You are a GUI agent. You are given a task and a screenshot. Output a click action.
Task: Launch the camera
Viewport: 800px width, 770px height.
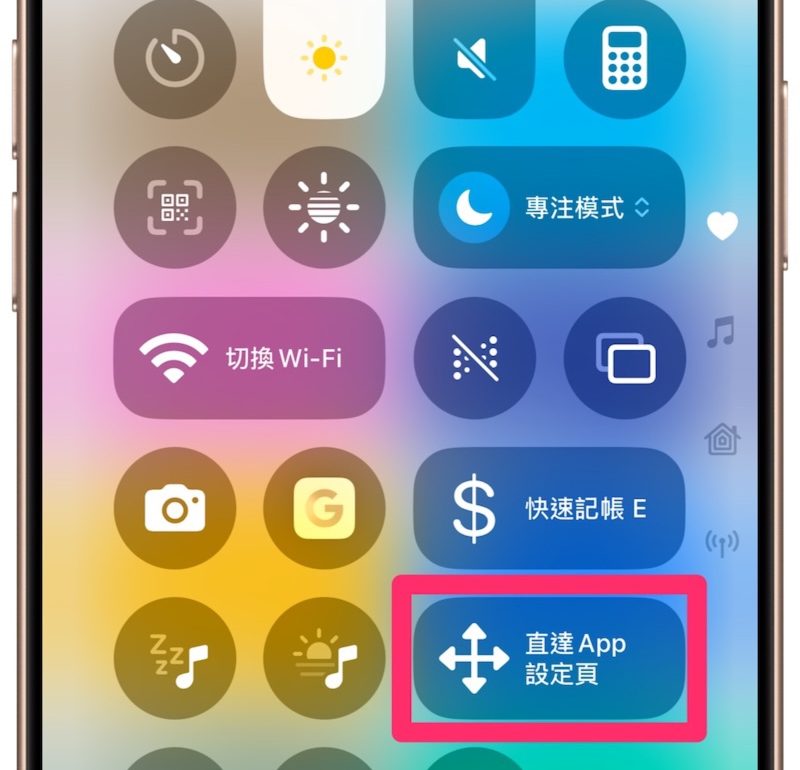pyautogui.click(x=175, y=508)
